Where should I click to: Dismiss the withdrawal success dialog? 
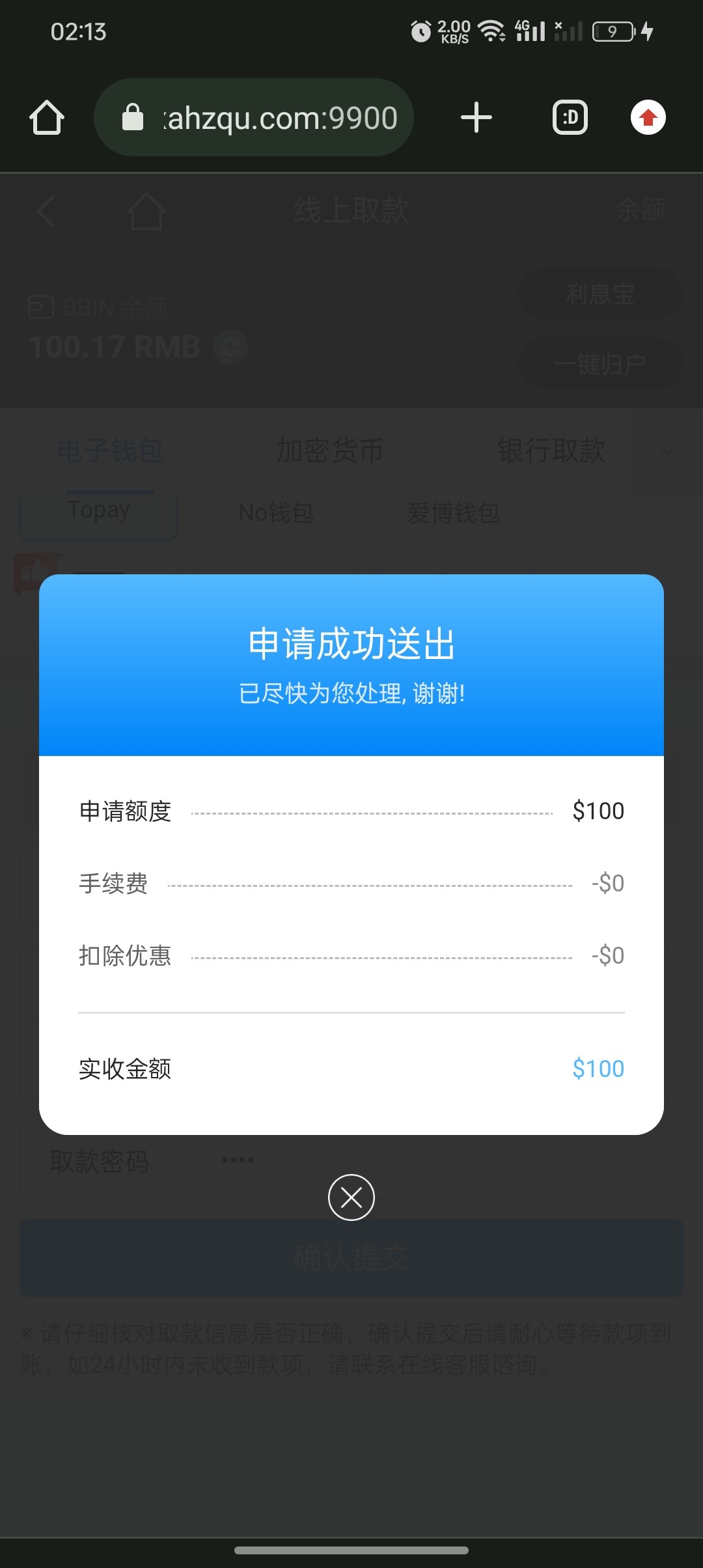[x=351, y=1197]
